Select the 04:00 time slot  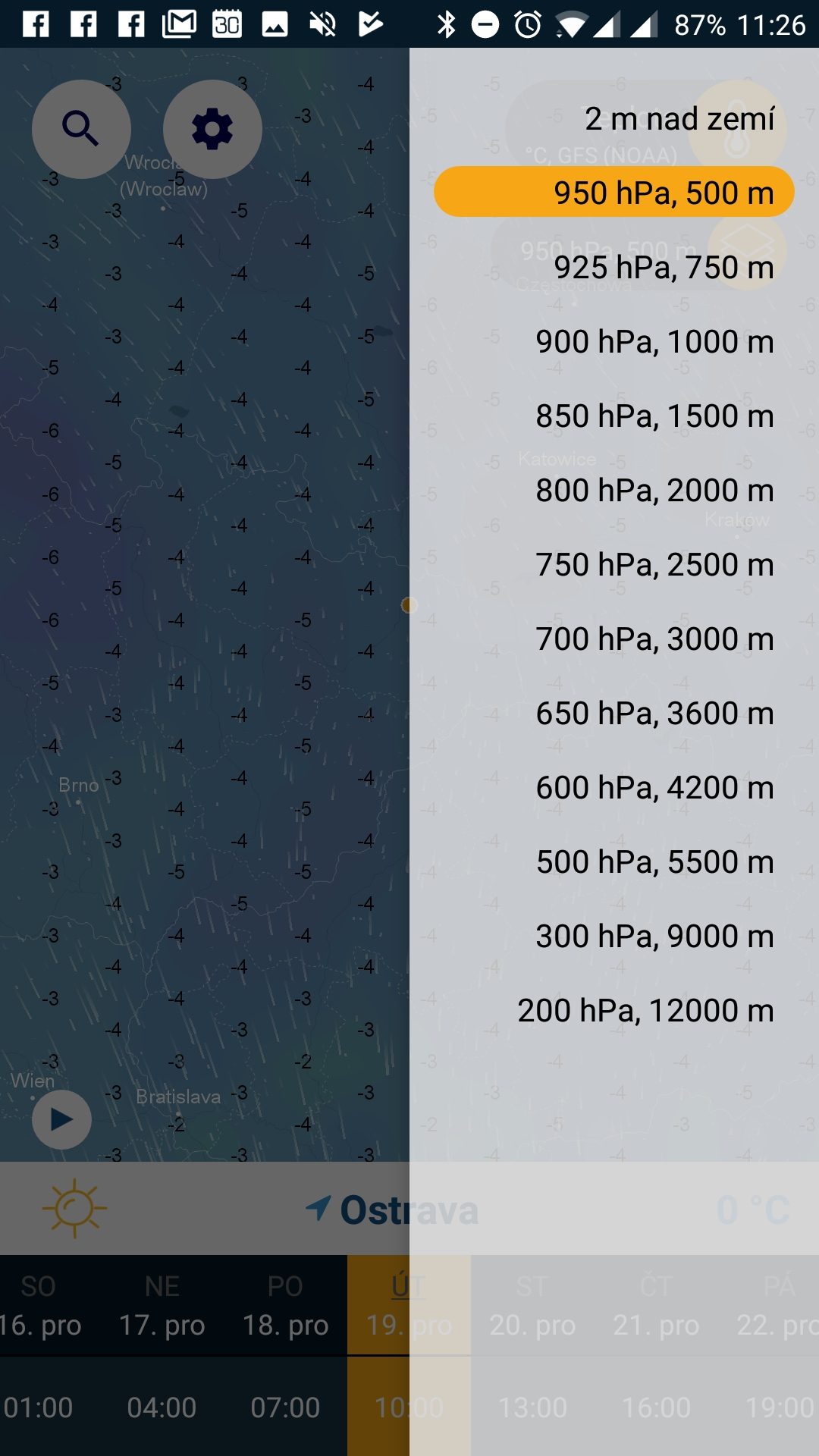tap(162, 1407)
